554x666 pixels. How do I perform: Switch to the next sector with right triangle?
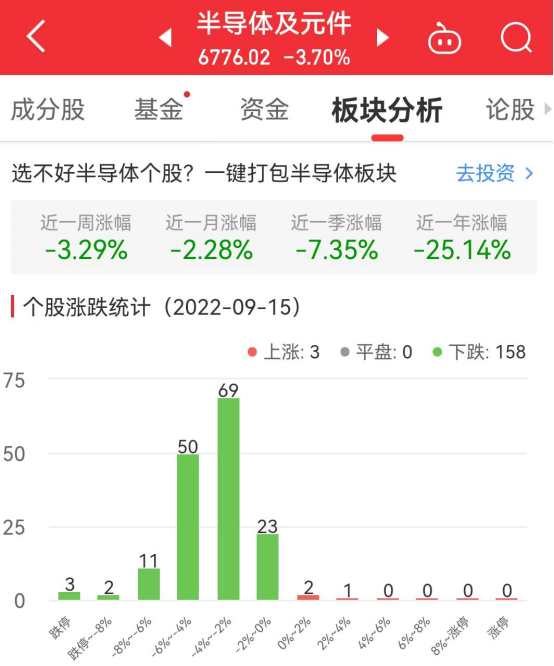pyautogui.click(x=382, y=37)
